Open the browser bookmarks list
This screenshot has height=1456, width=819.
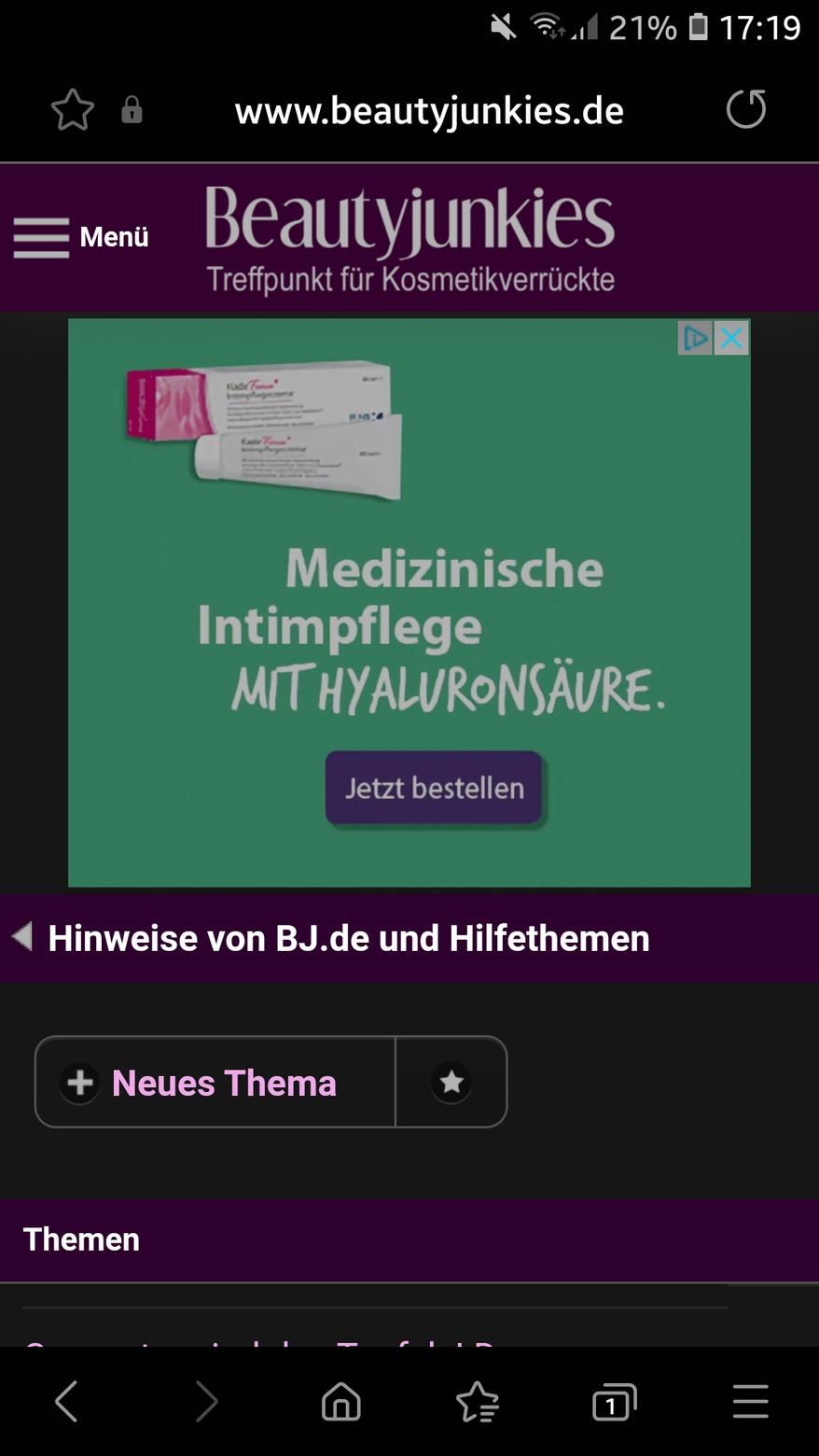click(478, 1401)
